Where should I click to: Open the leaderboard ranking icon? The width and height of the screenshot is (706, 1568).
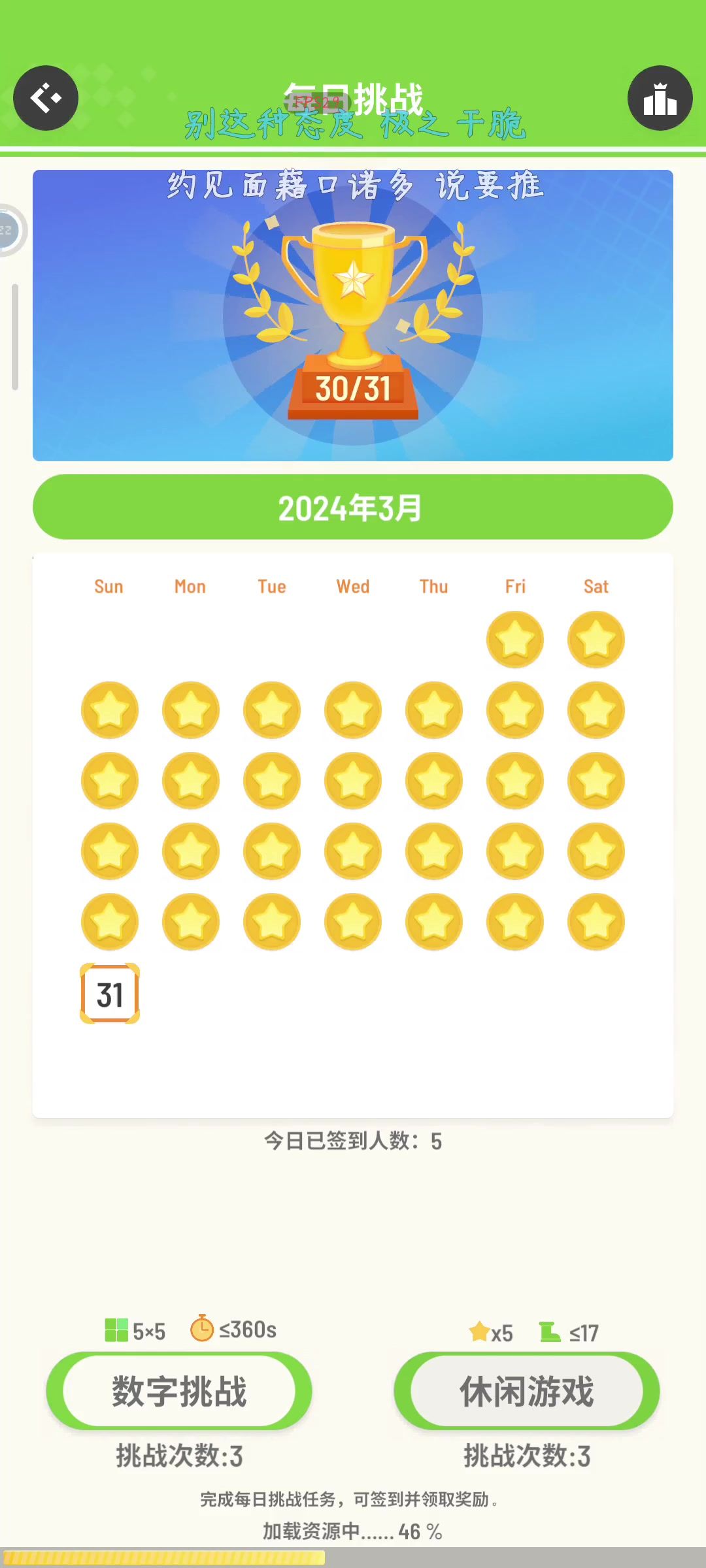660,98
